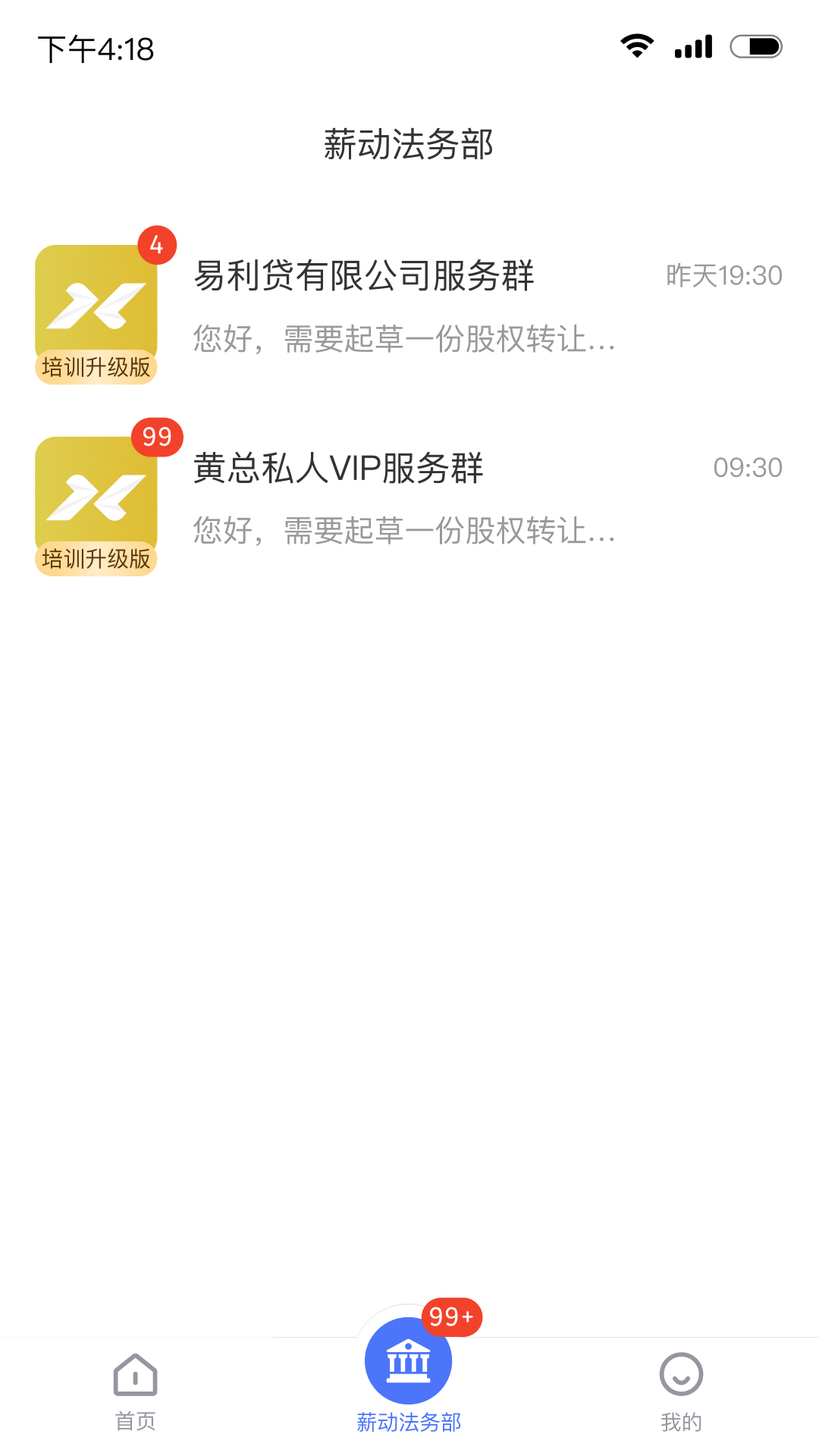Tap the Wi-Fi icon in status bar

click(x=637, y=45)
